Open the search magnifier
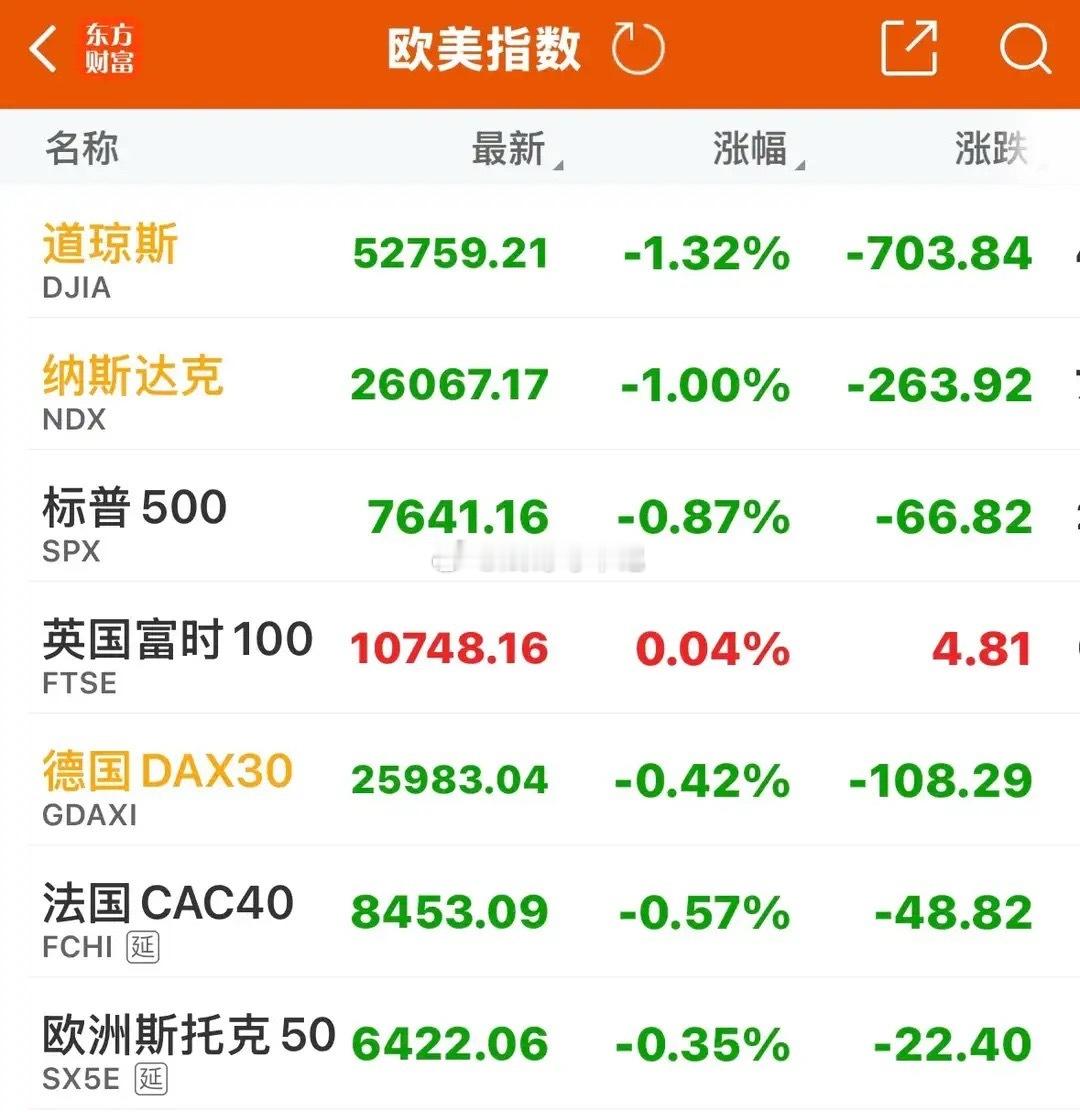Image resolution: width=1080 pixels, height=1112 pixels. 1025,49
